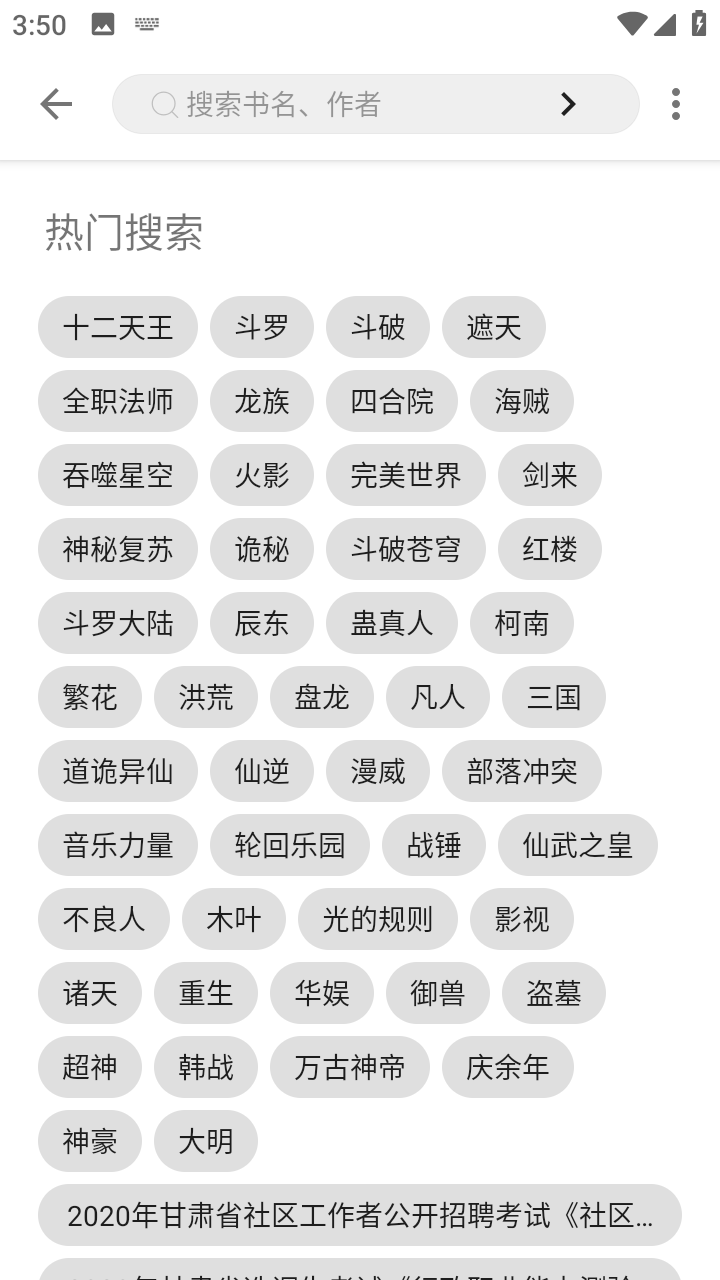Submit search with the chevron arrow
Viewport: 720px width, 1280px height.
tap(568, 104)
